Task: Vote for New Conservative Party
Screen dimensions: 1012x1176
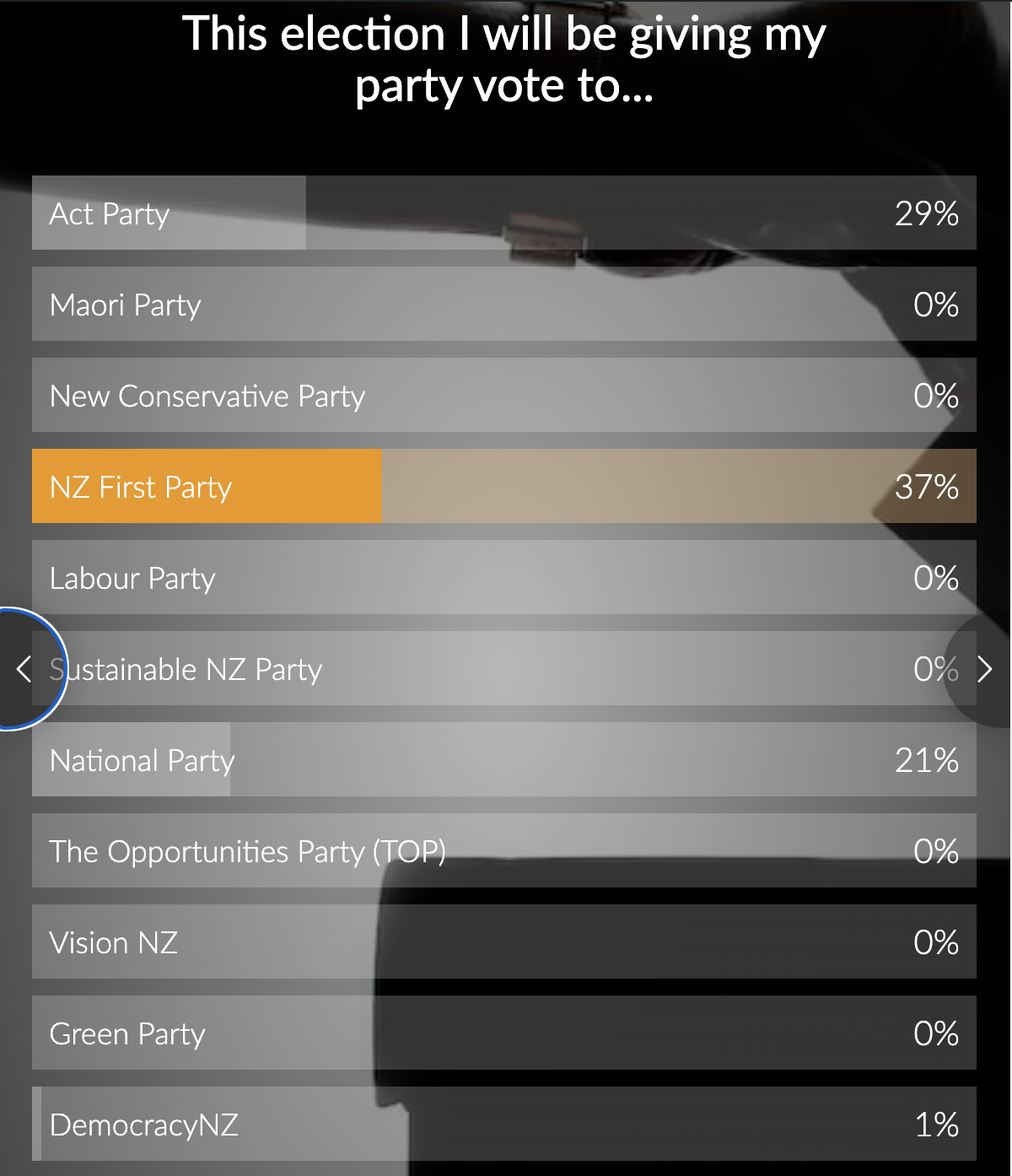Action: click(504, 395)
